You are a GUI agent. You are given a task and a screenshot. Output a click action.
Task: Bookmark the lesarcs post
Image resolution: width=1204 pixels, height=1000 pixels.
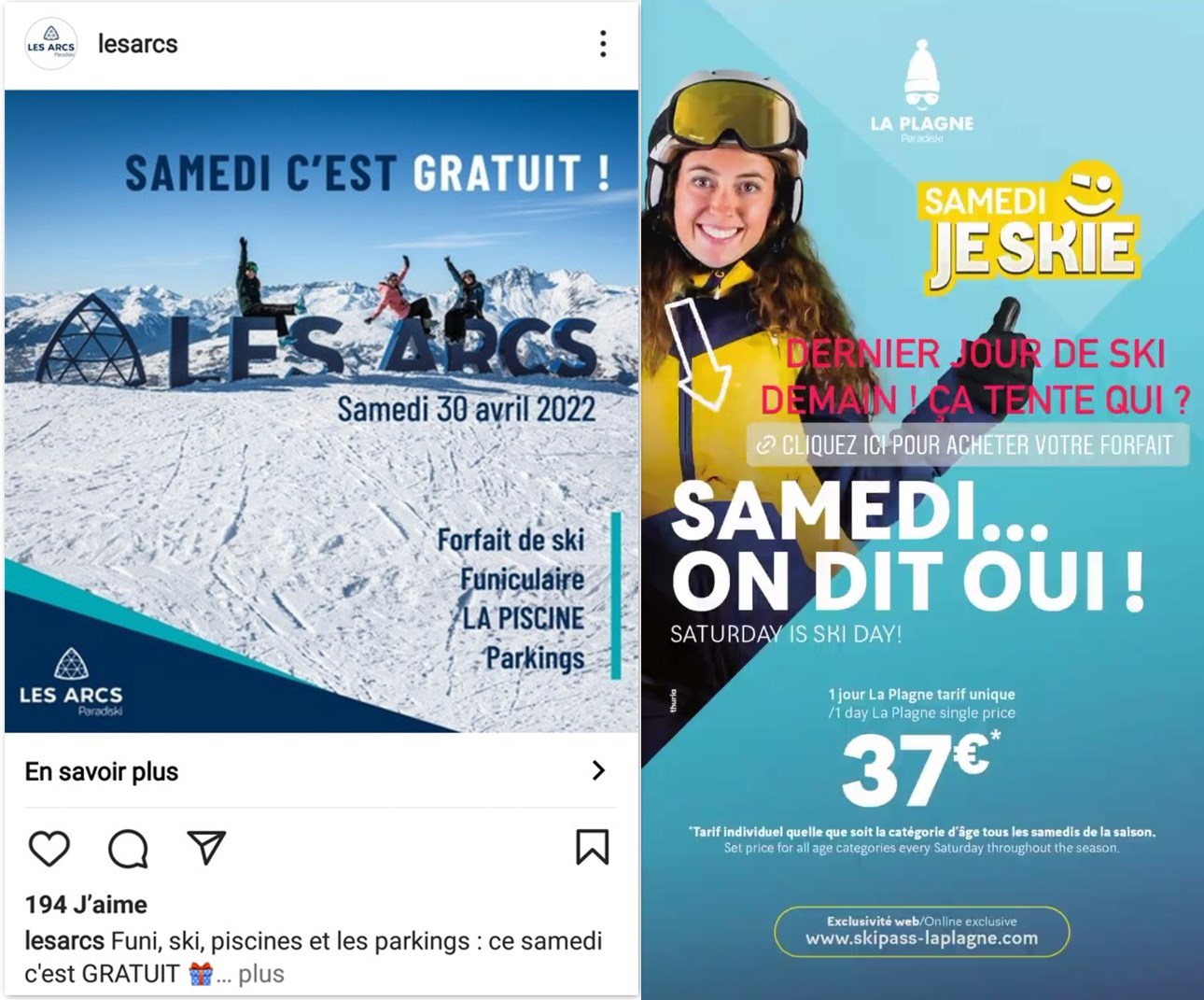[592, 847]
